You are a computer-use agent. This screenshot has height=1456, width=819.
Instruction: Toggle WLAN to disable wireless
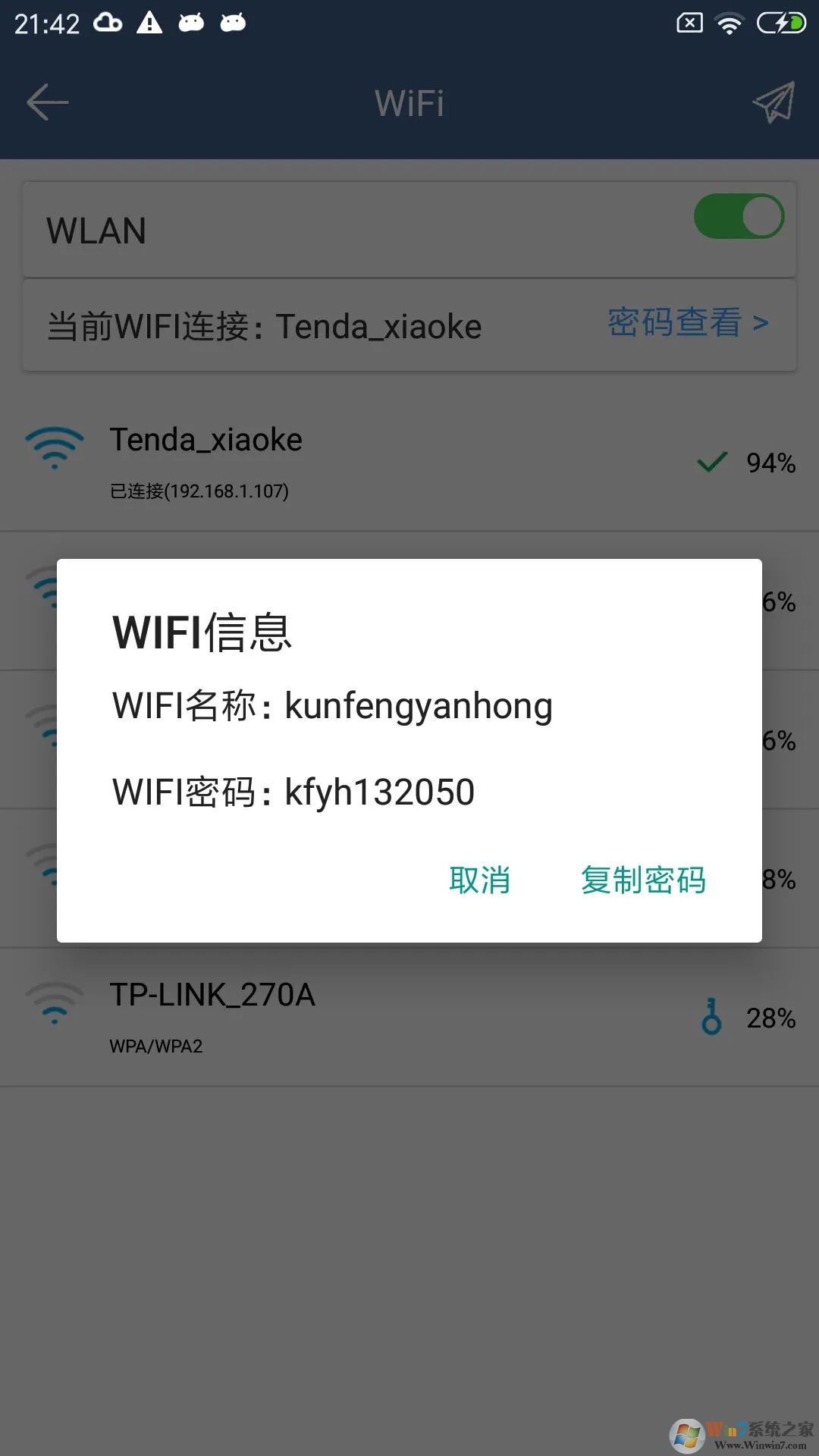click(x=739, y=216)
